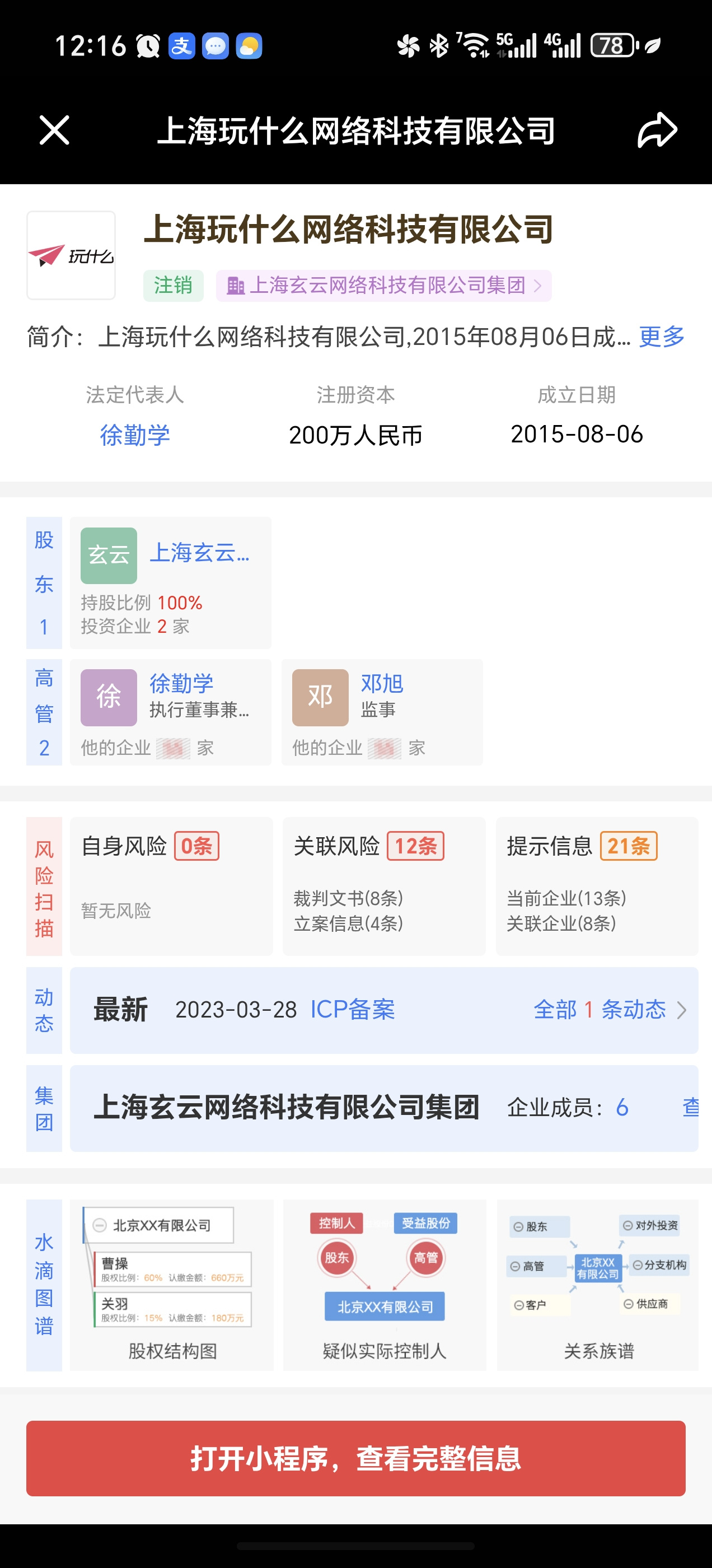Image resolution: width=712 pixels, height=1568 pixels.
Task: Open the 自身风险 0条 card
Action: click(x=172, y=886)
